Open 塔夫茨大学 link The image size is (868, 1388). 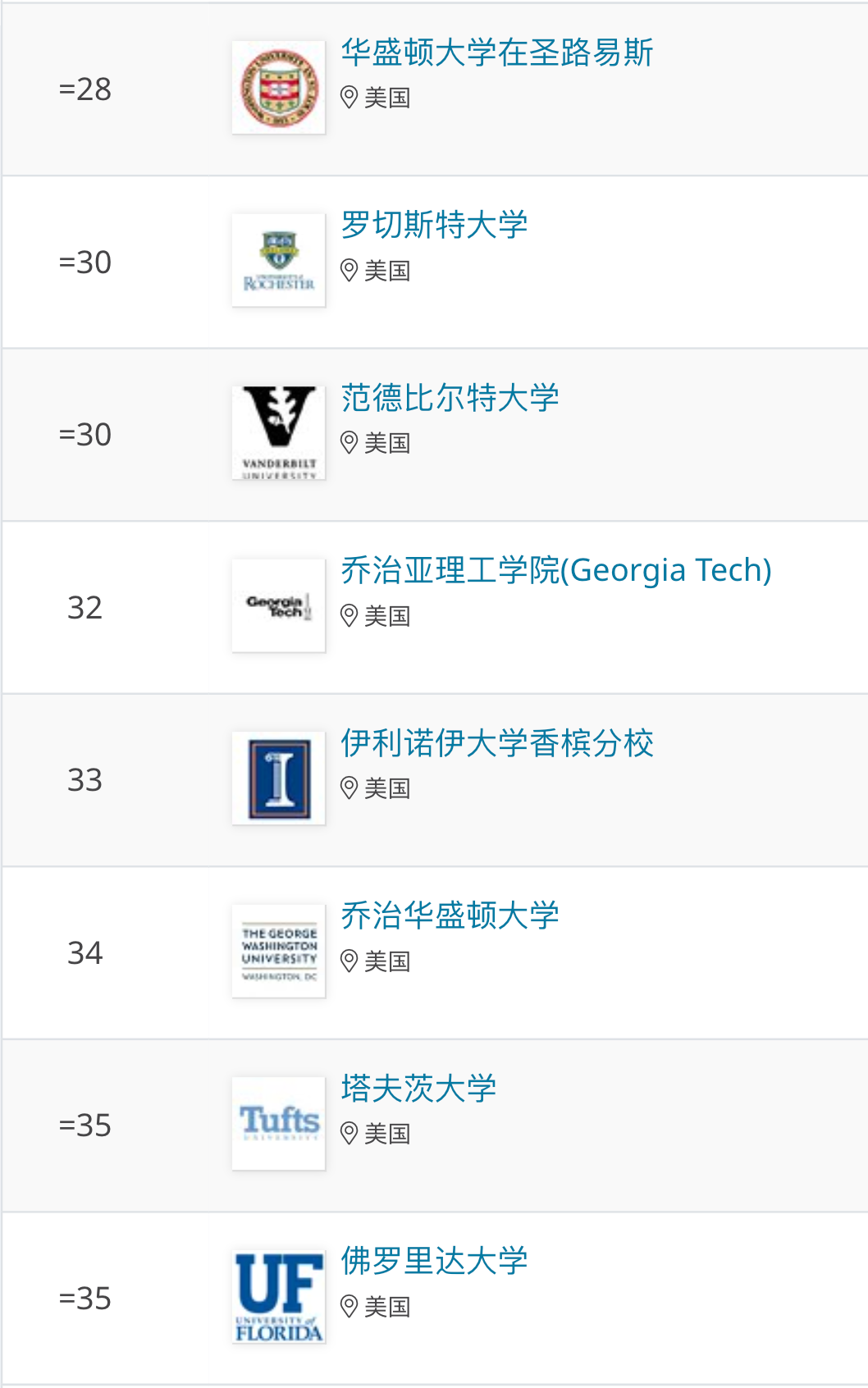[418, 1089]
